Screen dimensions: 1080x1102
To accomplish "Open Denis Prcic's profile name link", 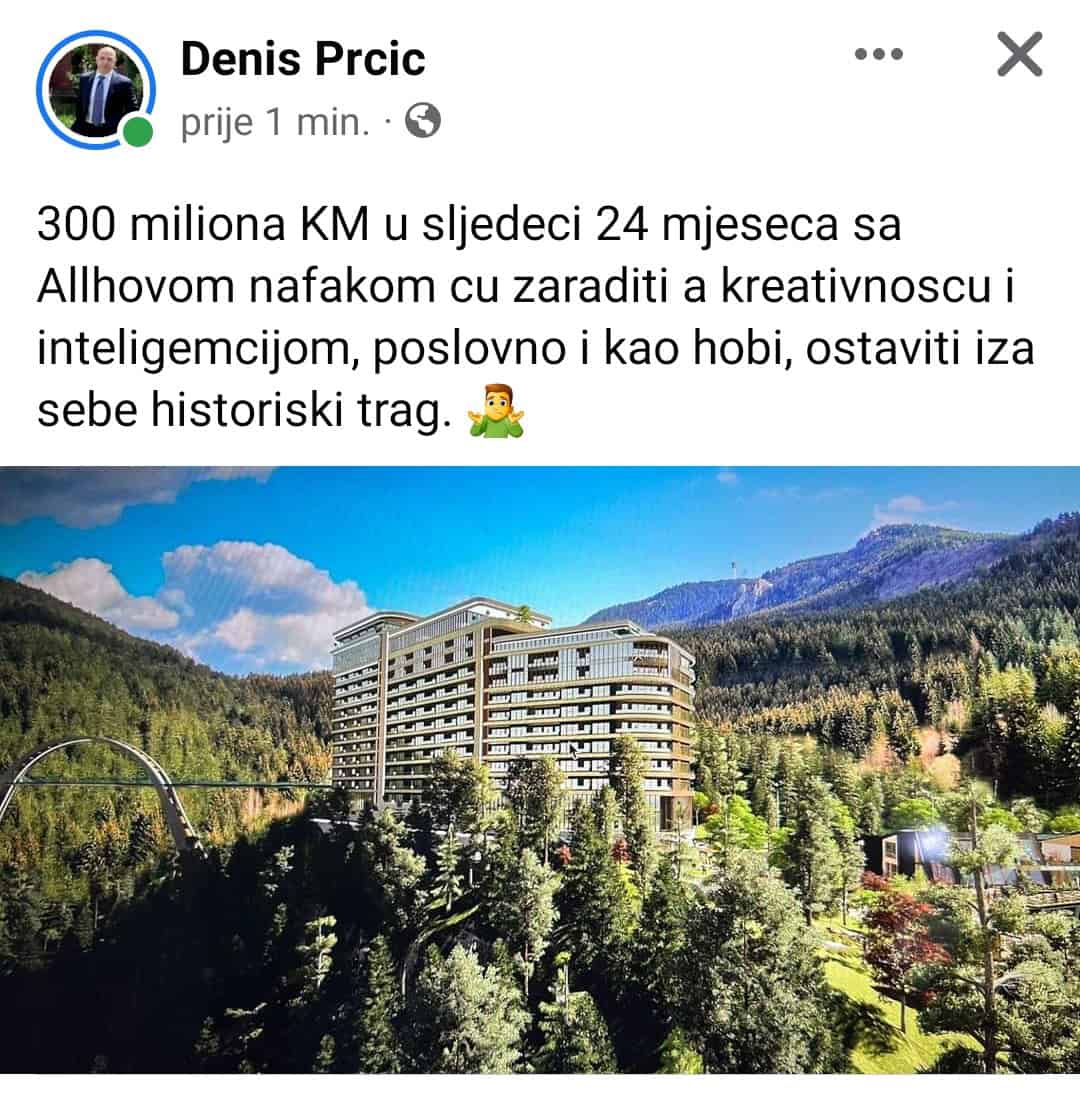I will point(303,60).
